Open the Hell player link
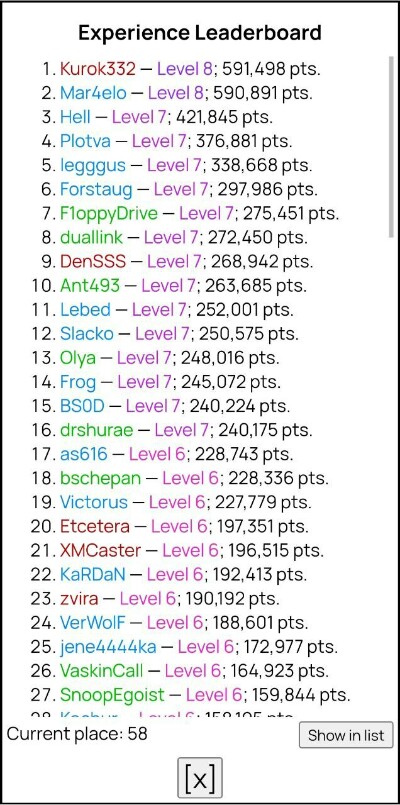Viewport: 400px width, 805px height. (x=75, y=117)
